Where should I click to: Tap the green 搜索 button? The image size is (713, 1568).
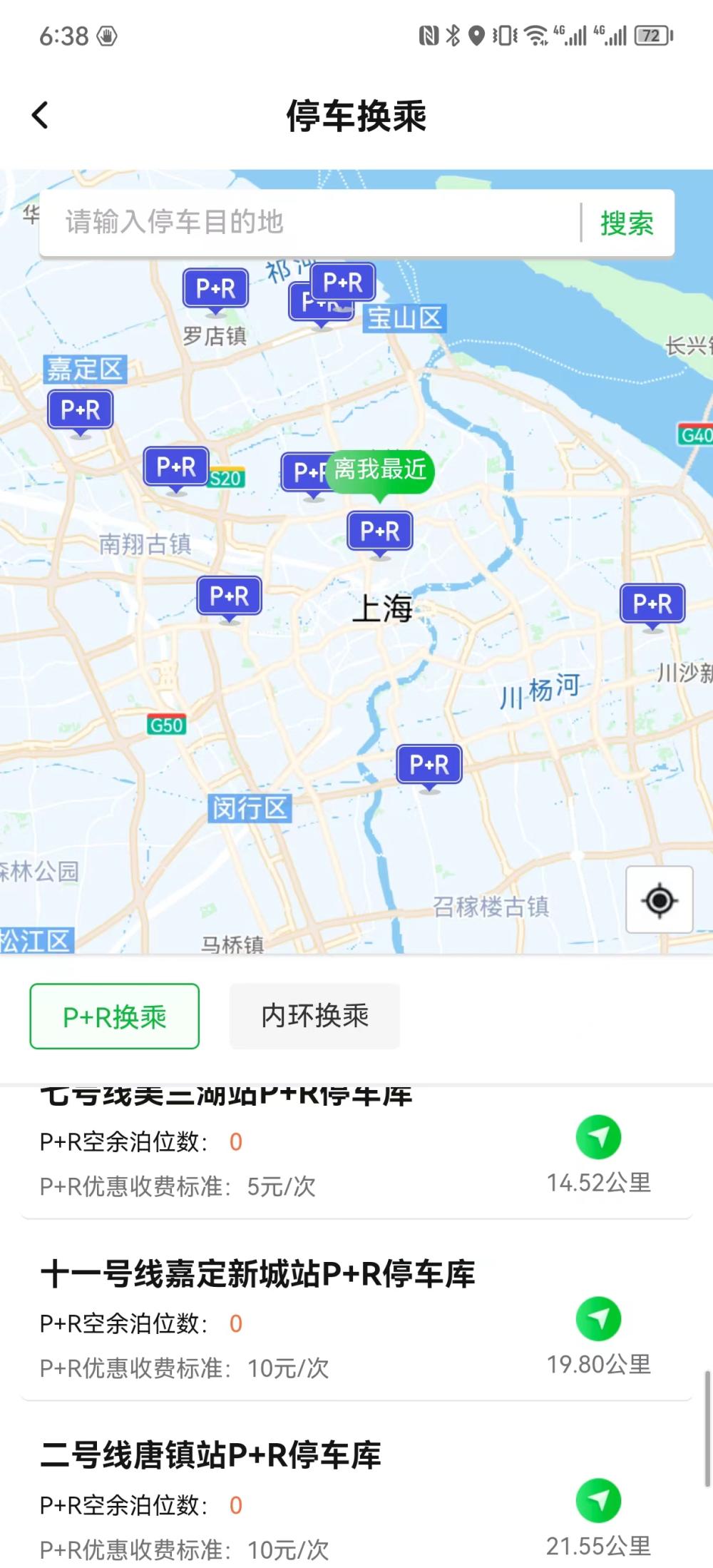click(627, 223)
